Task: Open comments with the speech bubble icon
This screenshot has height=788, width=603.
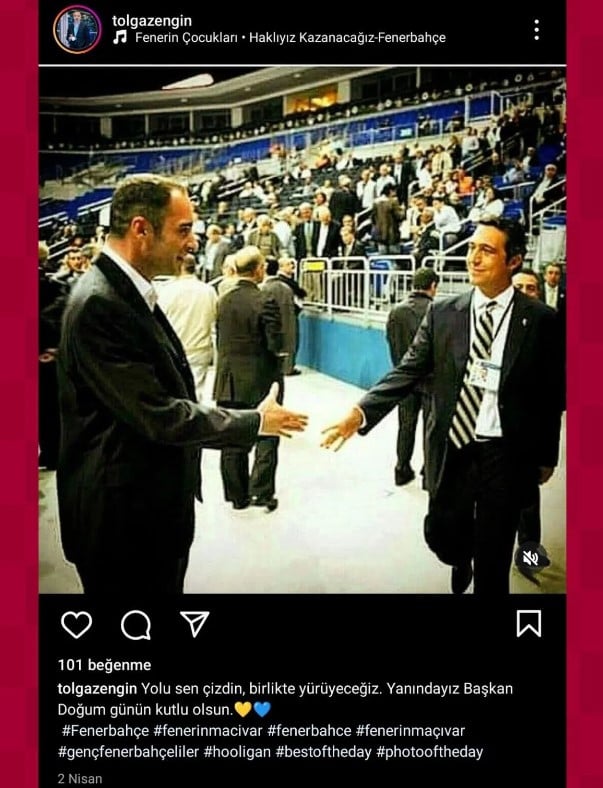Action: pos(136,625)
